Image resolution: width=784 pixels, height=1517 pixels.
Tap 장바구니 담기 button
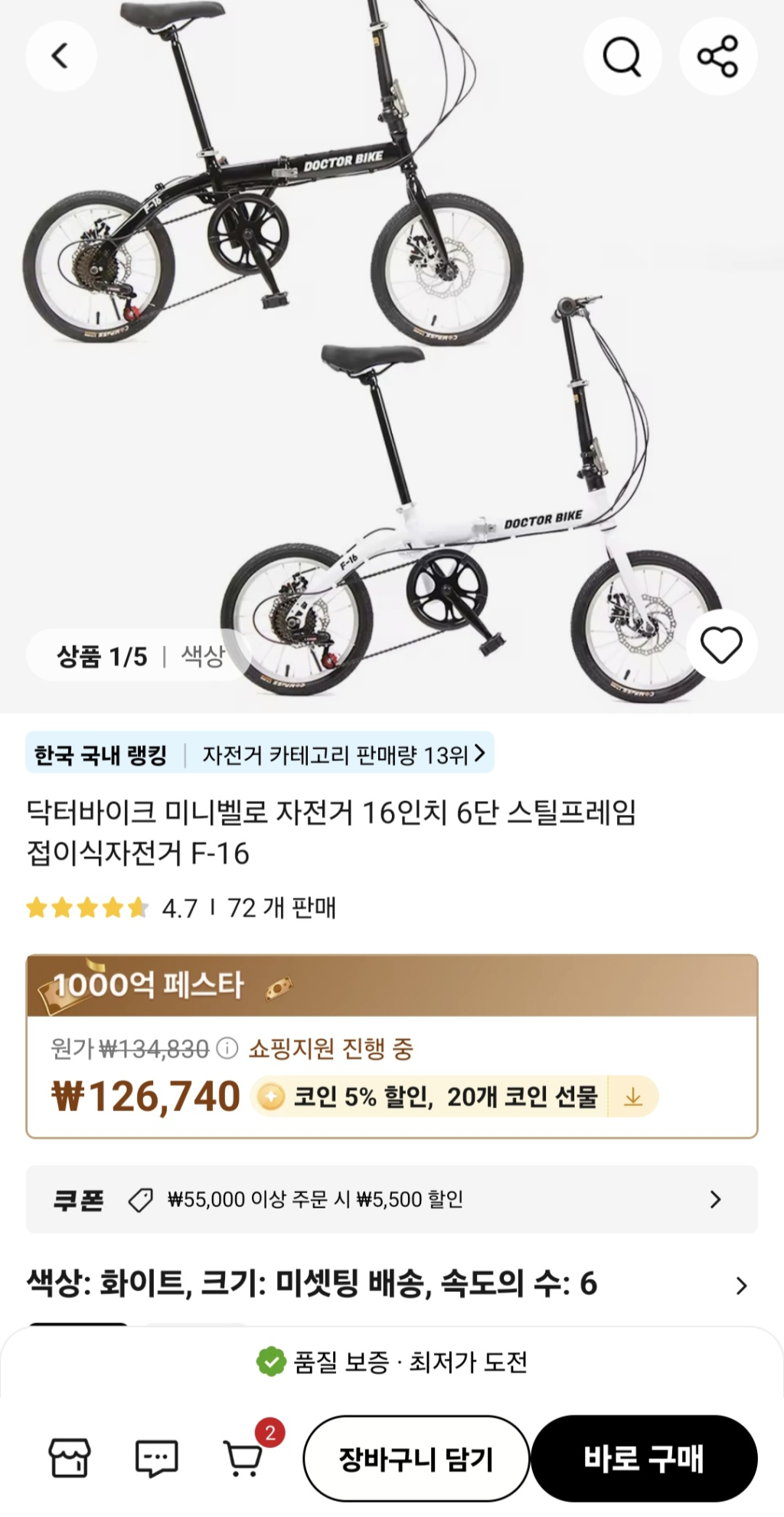click(416, 1459)
